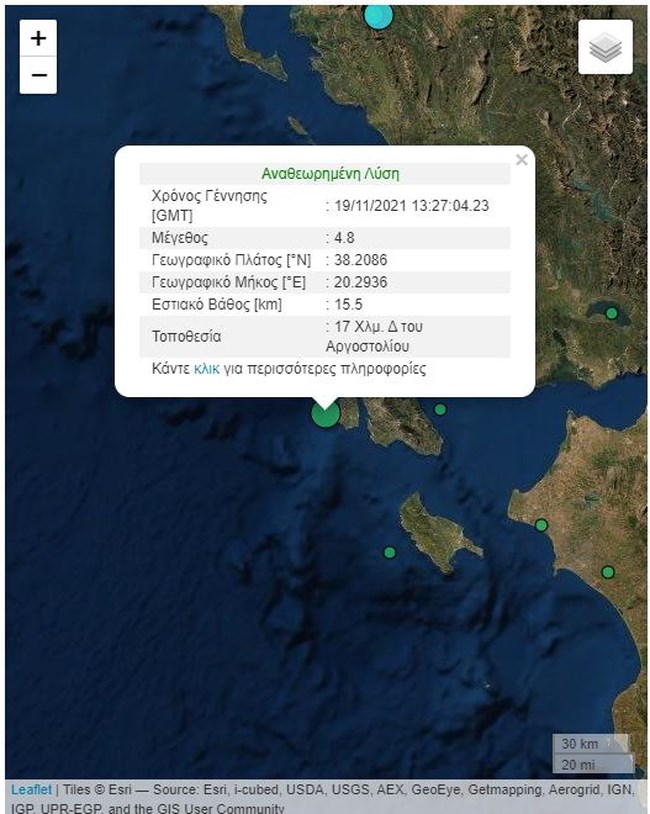650x814 pixels.
Task: Tap the κλικ link for more information
Action: [207, 369]
